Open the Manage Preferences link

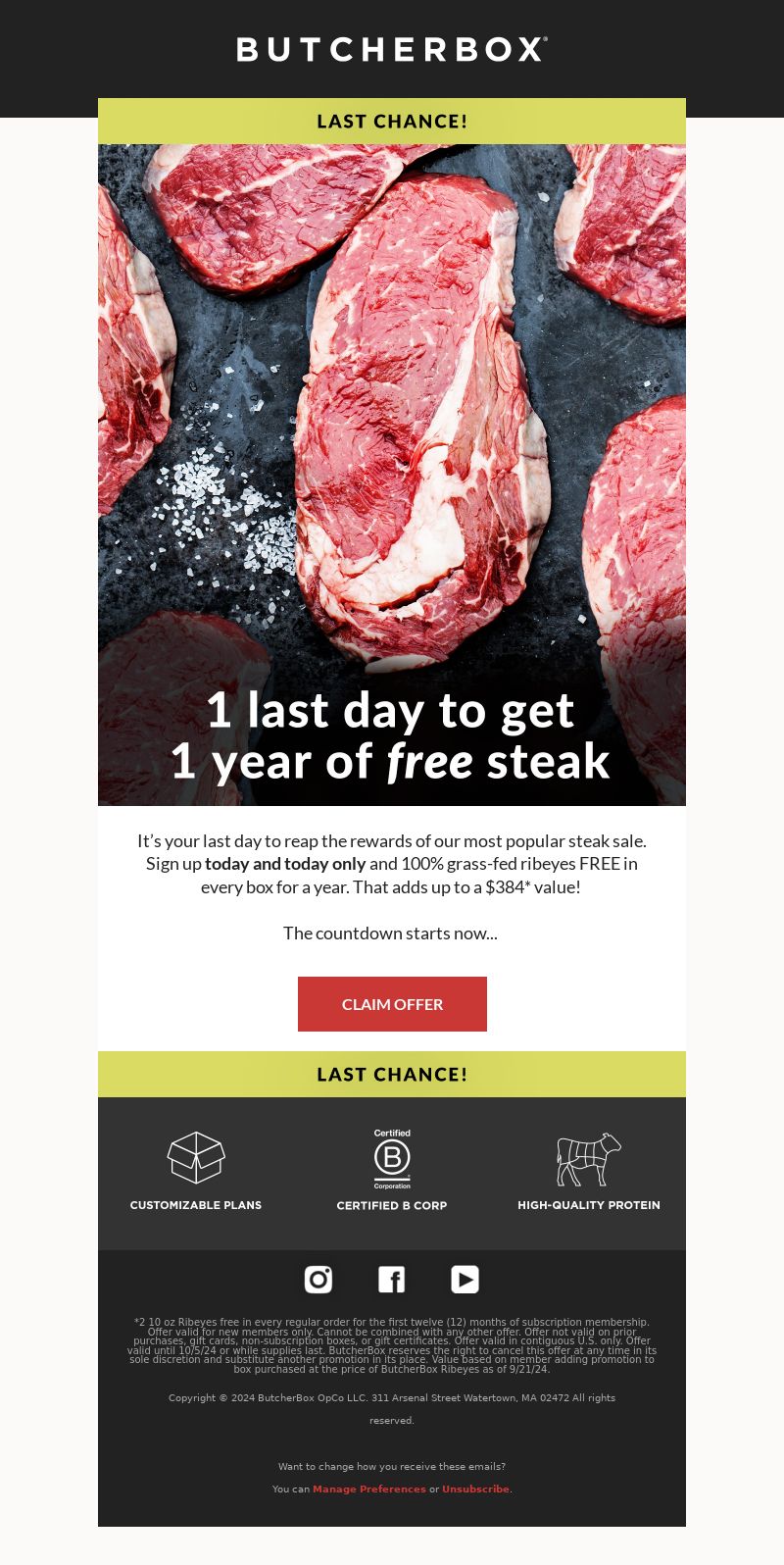click(x=369, y=1489)
